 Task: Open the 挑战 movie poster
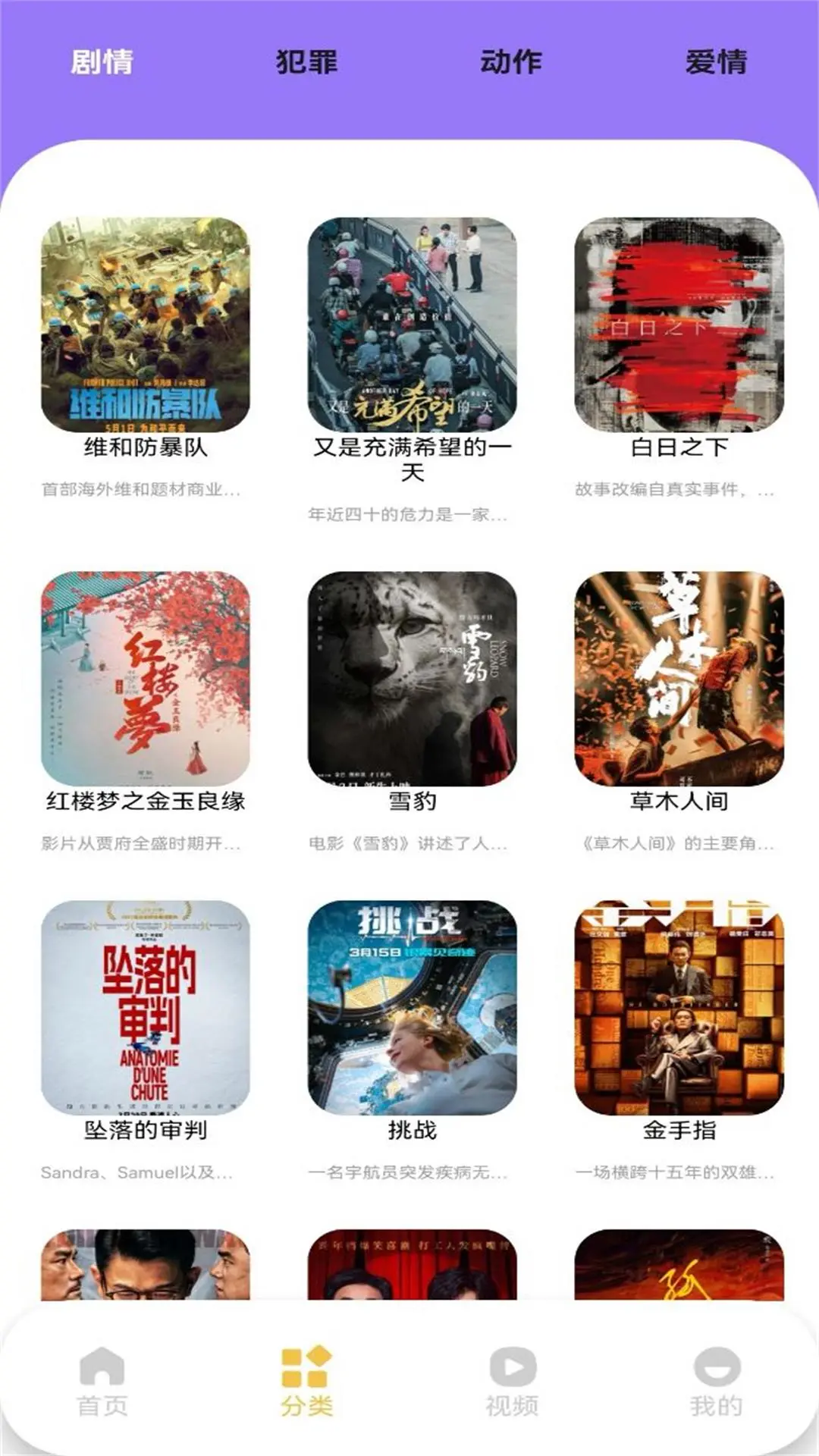[x=414, y=1009]
